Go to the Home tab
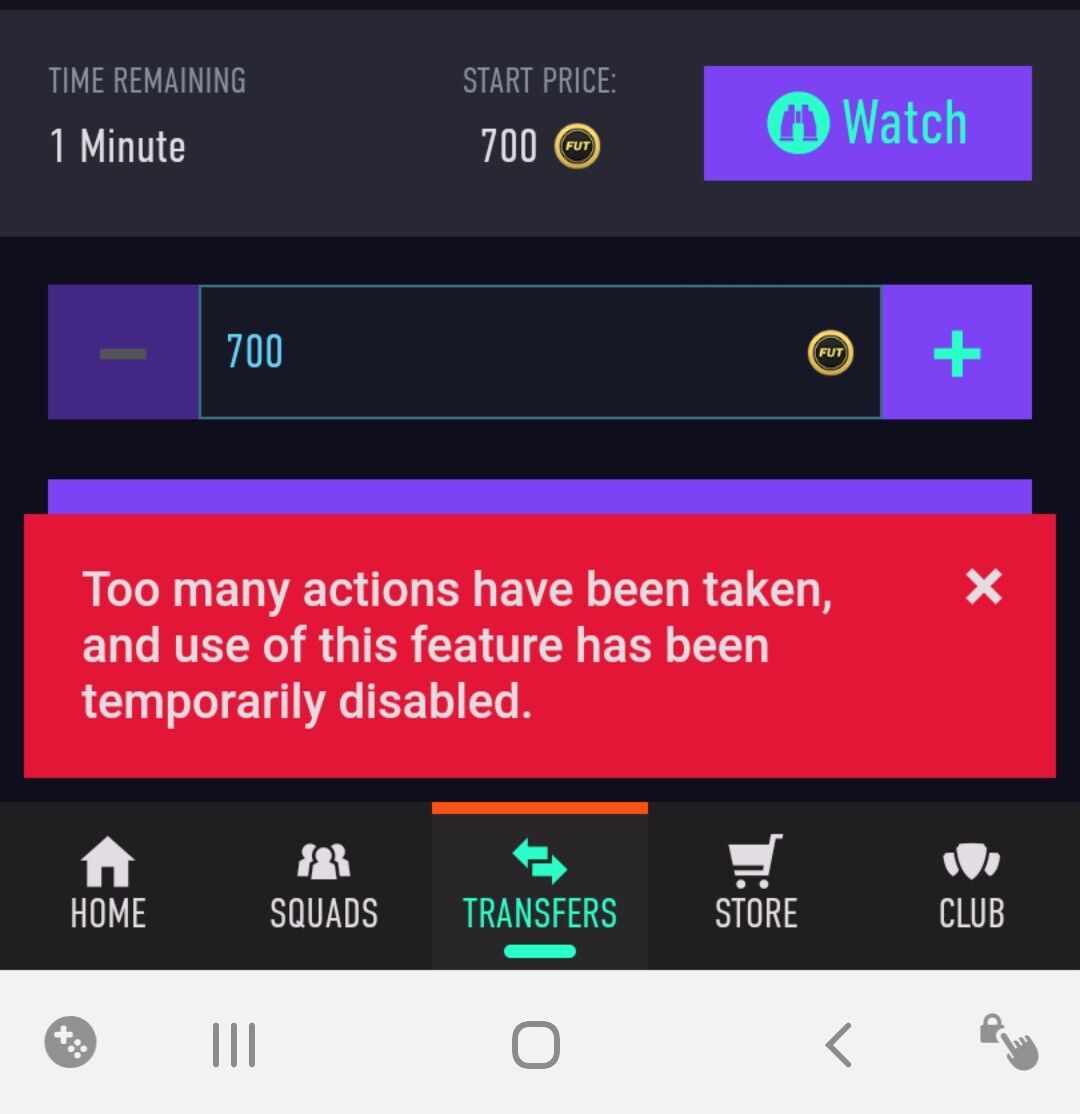 coord(108,885)
